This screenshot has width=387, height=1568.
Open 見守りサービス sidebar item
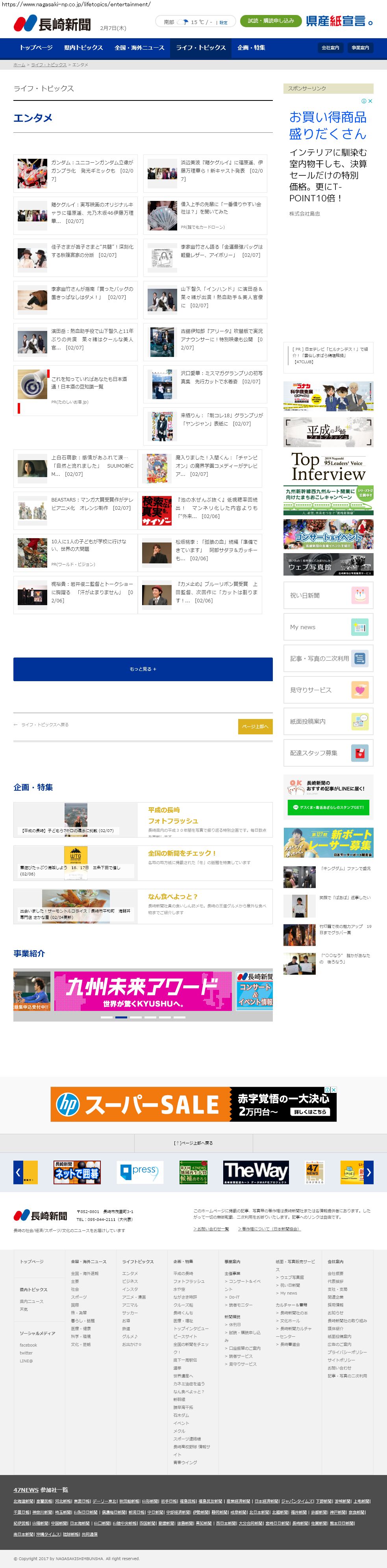coord(329,690)
